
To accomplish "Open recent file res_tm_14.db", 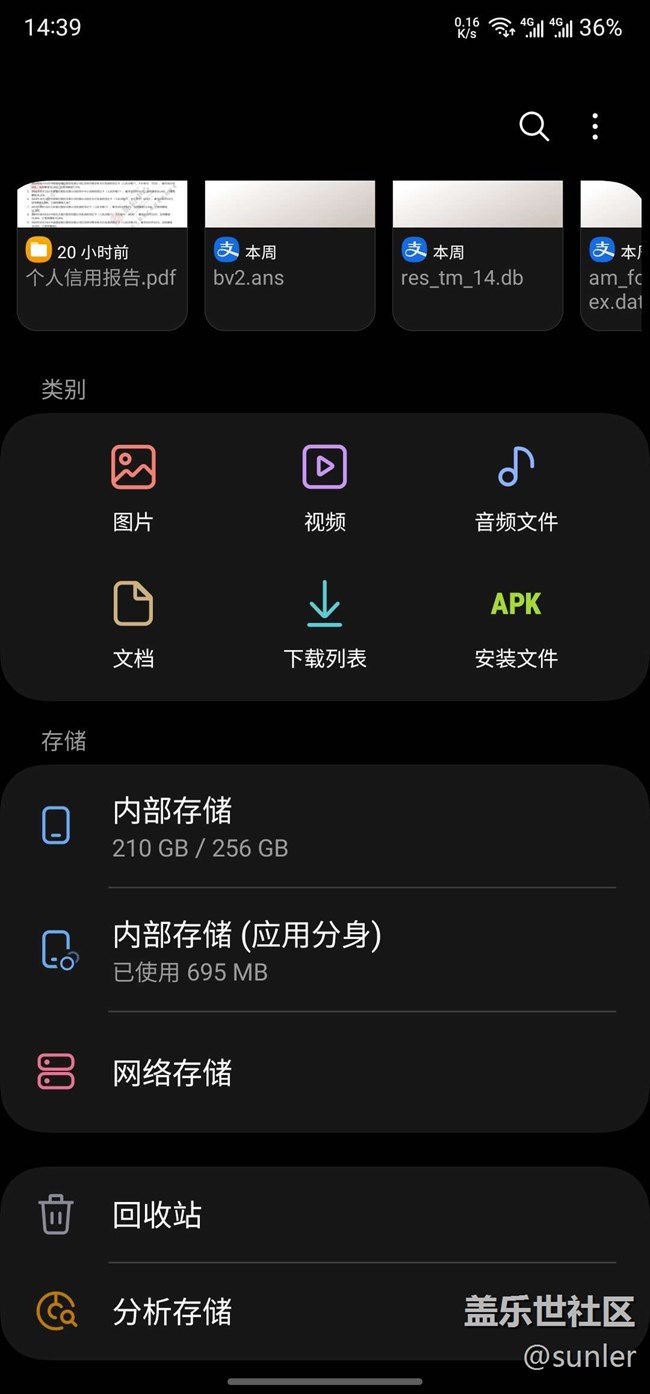I will [478, 255].
